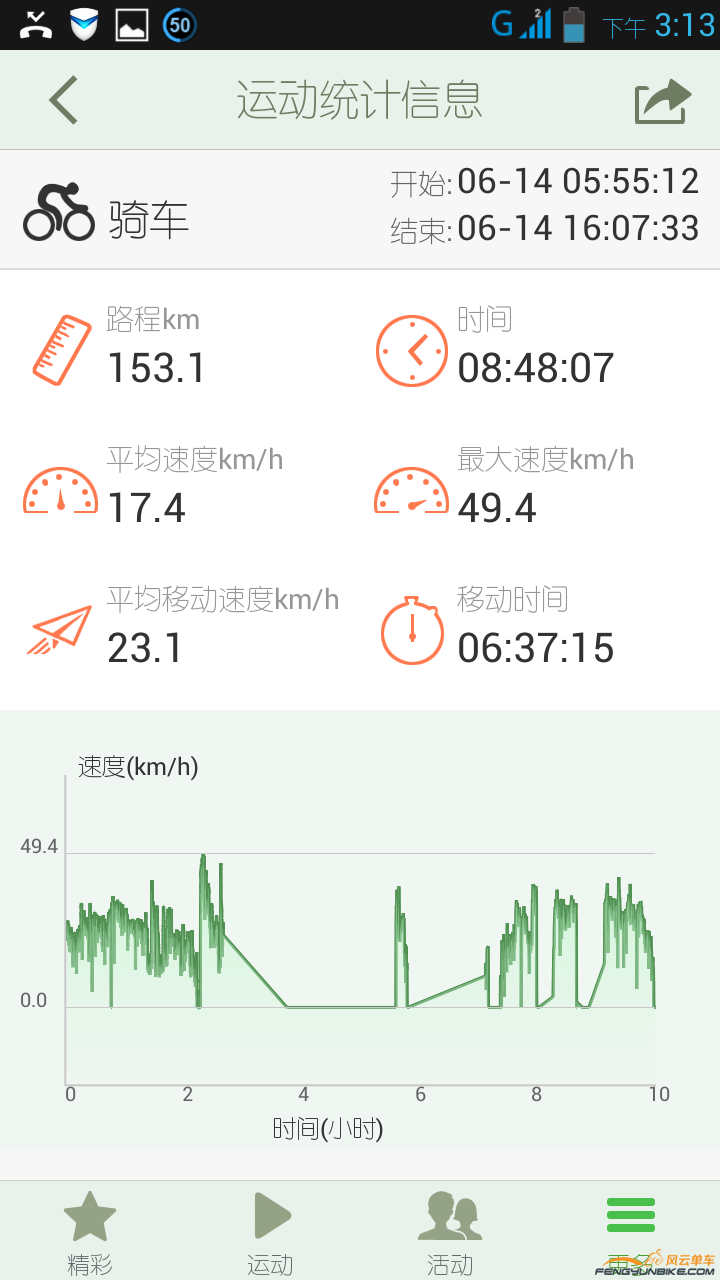Tap the paper plane icon for 平均移动速度
Image resolution: width=720 pixels, height=1280 pixels.
click(x=58, y=629)
